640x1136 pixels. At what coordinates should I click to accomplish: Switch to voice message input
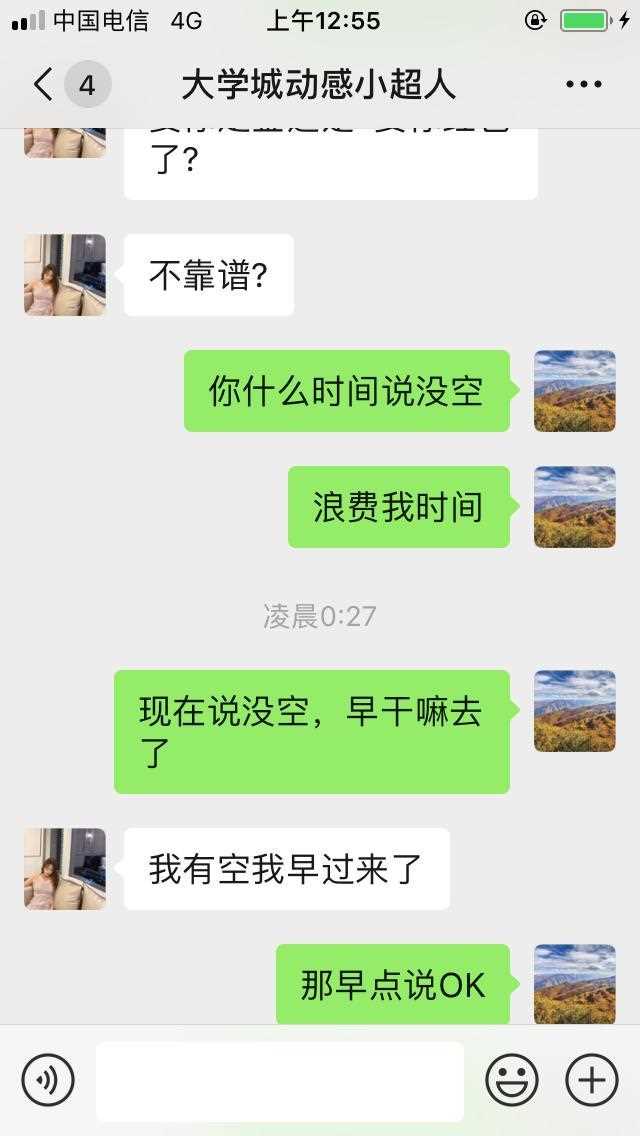click(48, 1080)
